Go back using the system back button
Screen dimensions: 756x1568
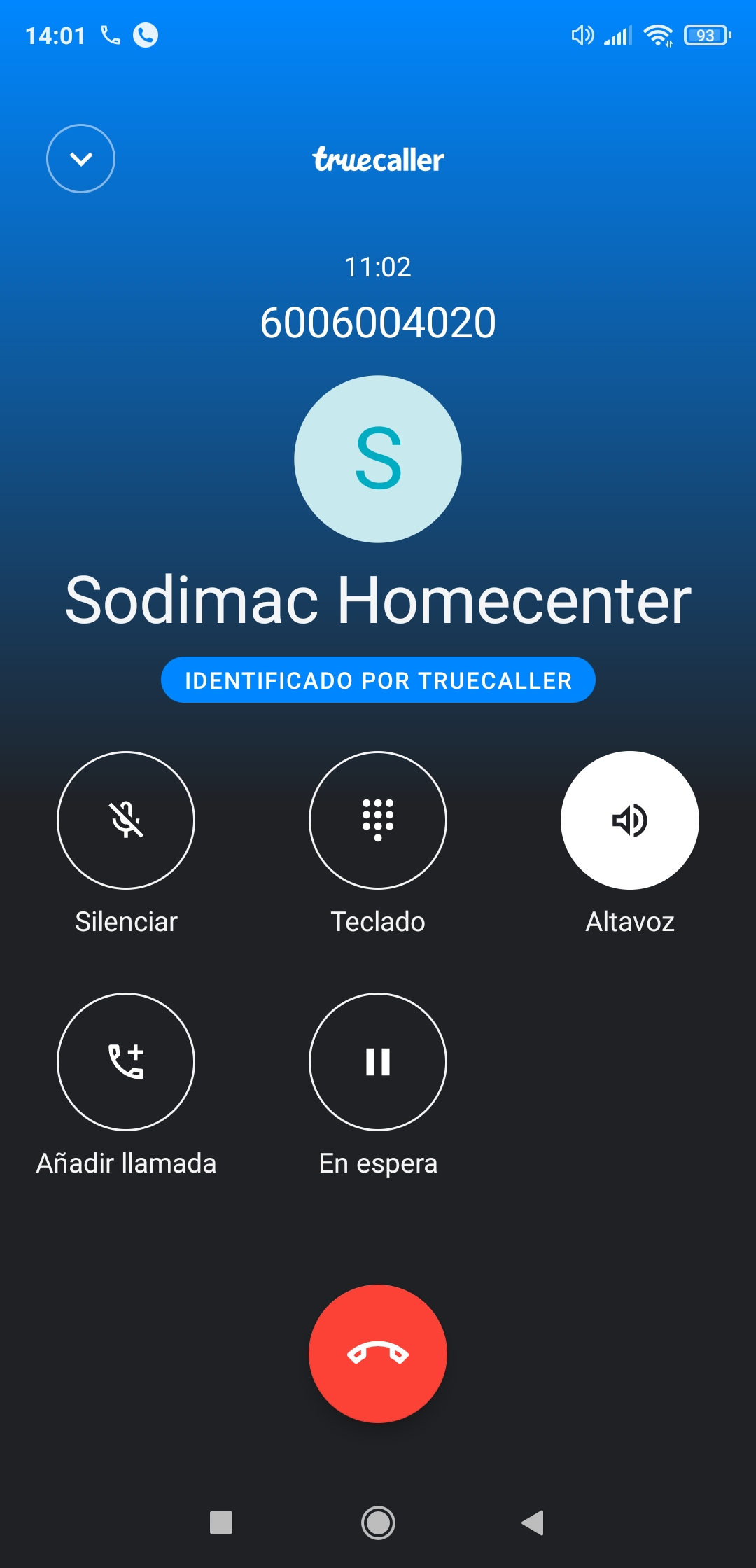click(533, 1522)
